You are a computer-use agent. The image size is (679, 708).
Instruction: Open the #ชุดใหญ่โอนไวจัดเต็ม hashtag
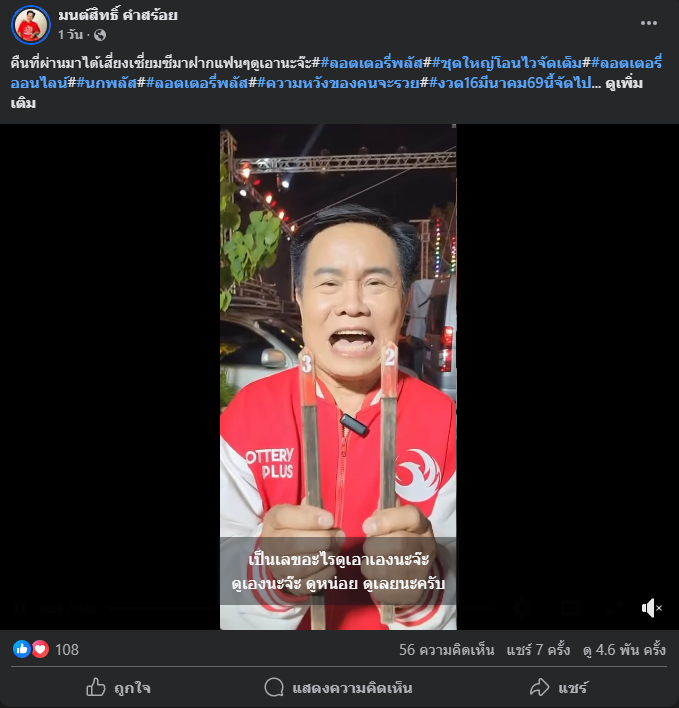(506, 64)
